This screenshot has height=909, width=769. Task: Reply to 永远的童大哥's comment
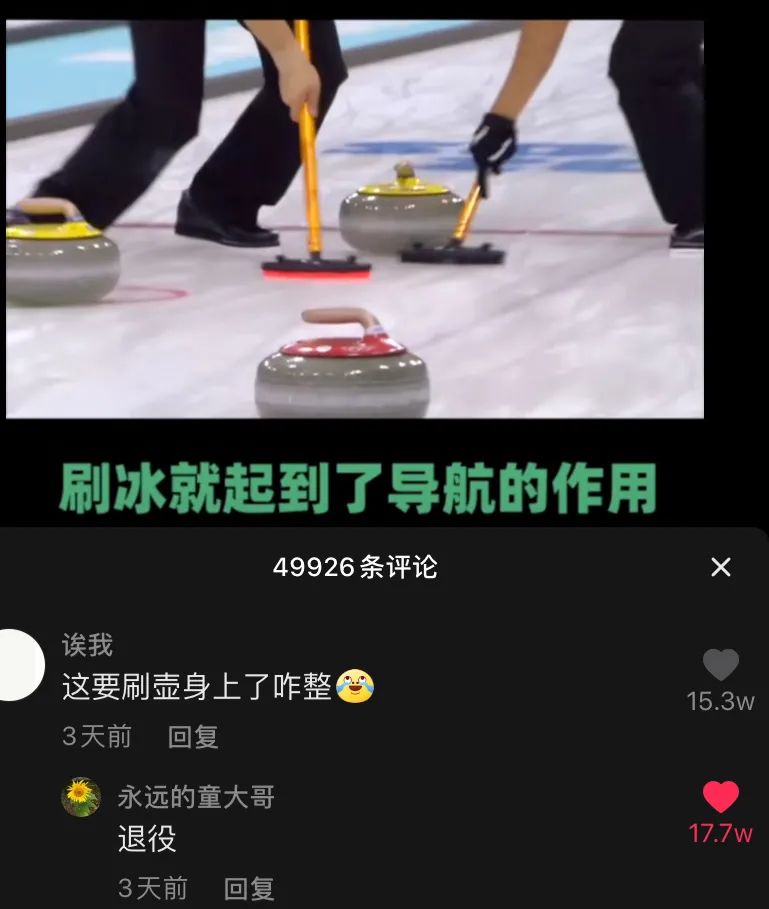click(249, 888)
